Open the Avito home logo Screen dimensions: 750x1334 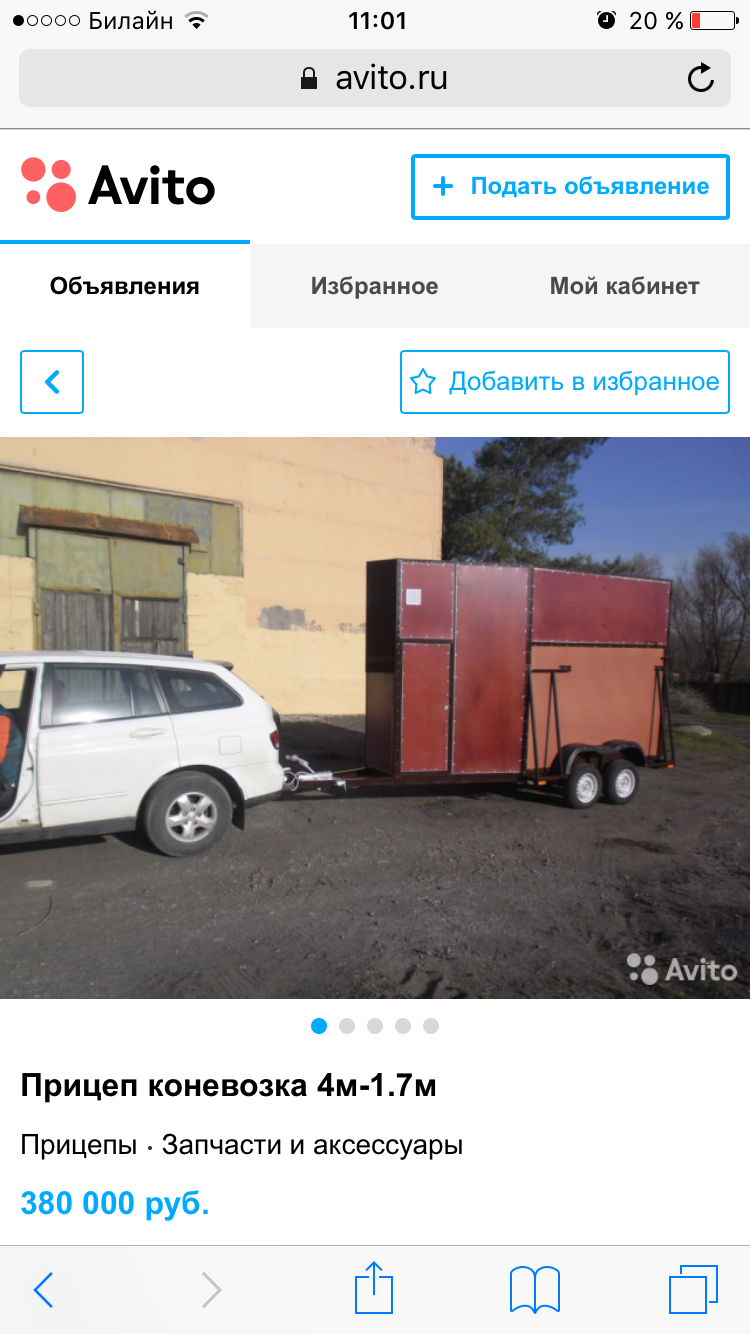[118, 185]
